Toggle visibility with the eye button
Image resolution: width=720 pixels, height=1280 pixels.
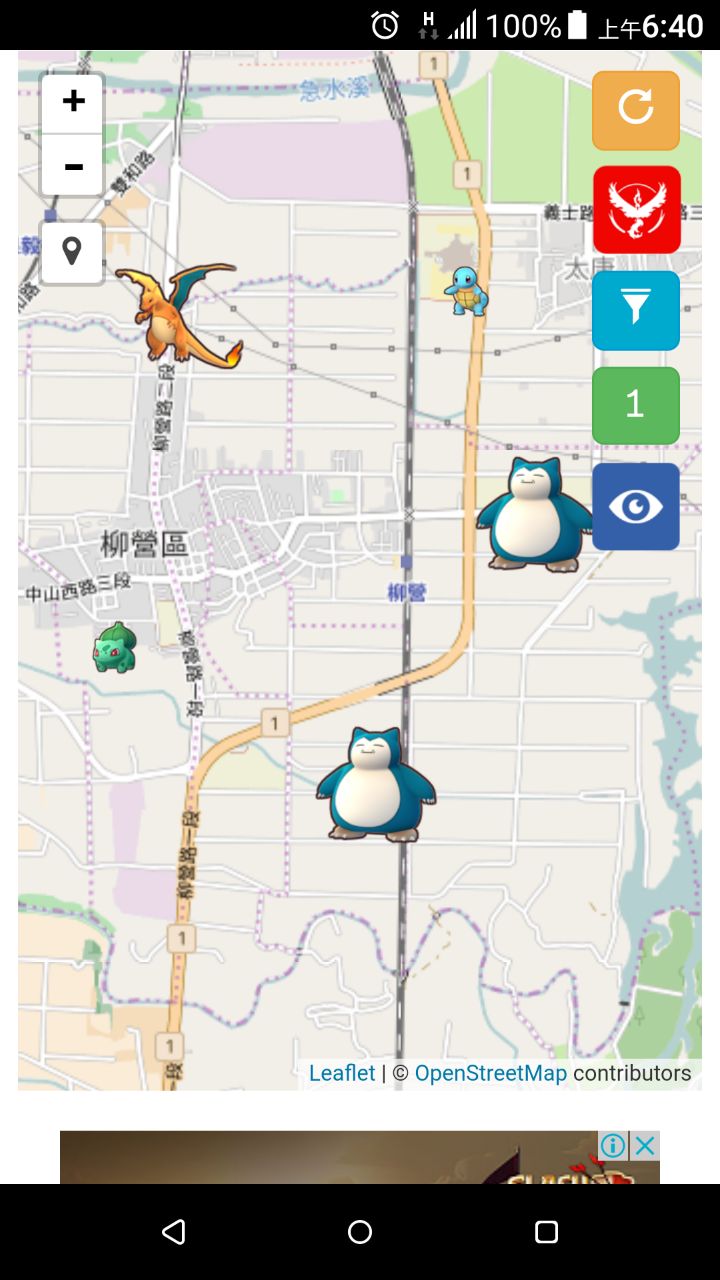pos(636,506)
